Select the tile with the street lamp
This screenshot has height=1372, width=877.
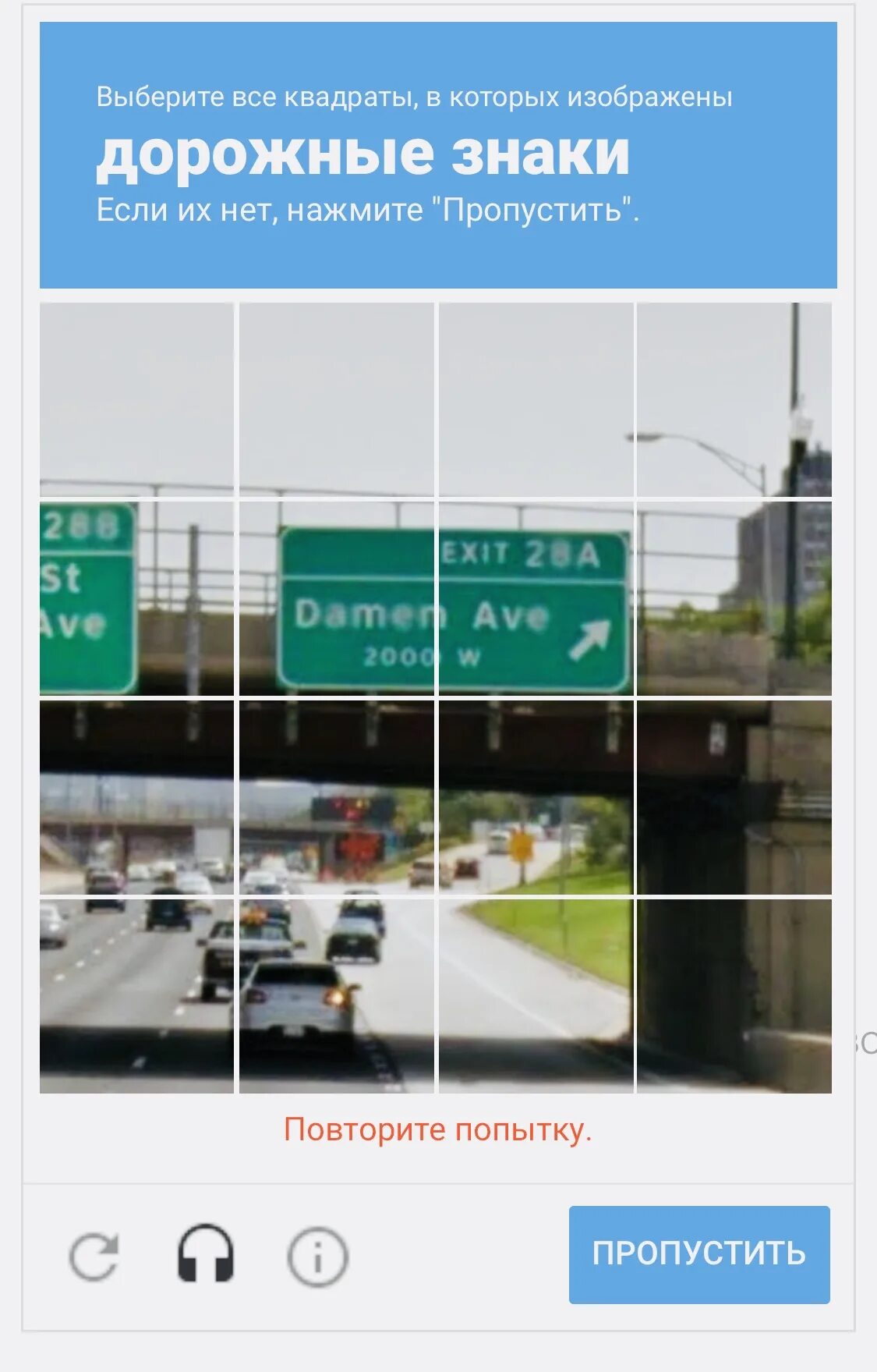coord(734,399)
